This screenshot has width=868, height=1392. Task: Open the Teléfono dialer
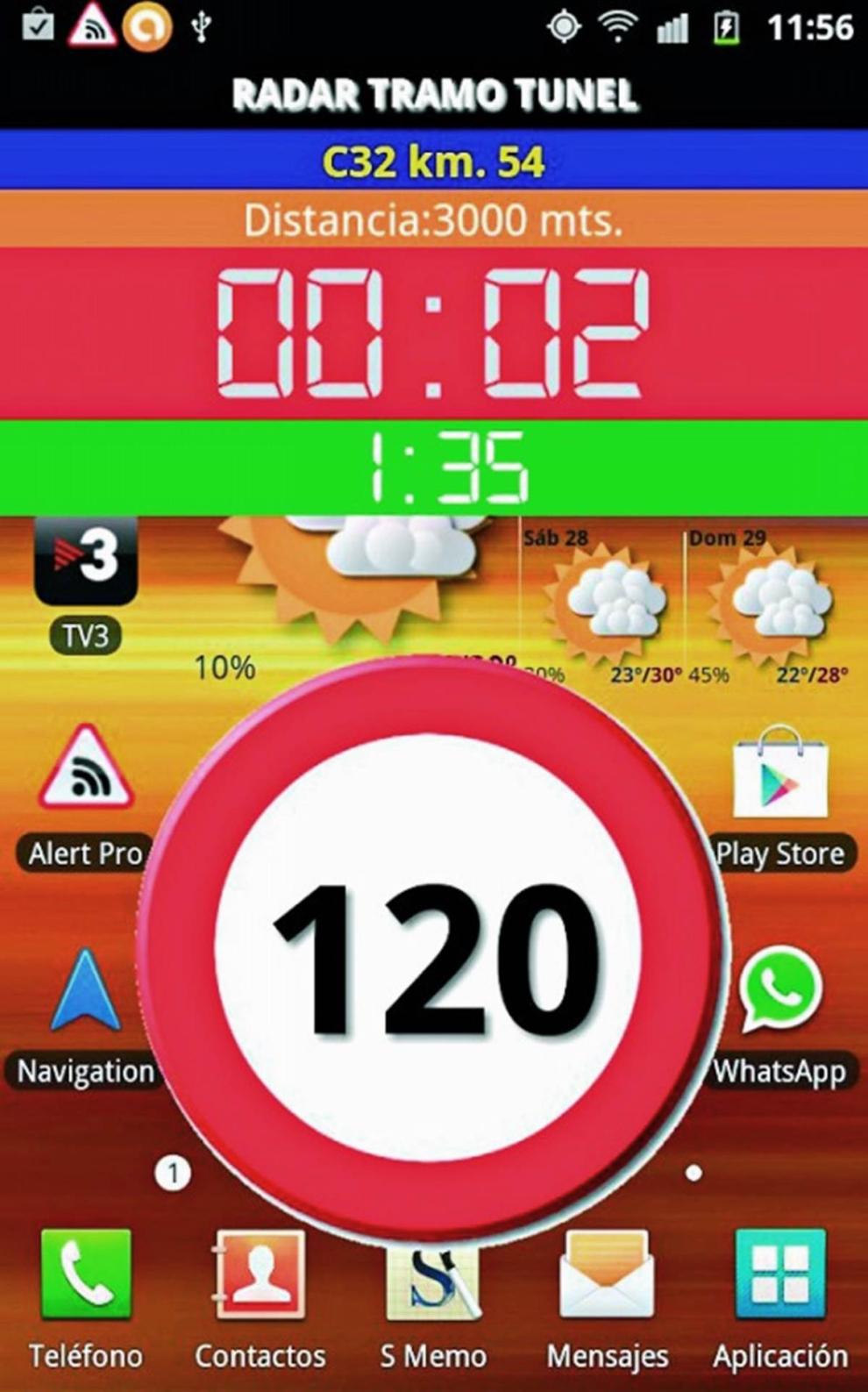[85, 1276]
